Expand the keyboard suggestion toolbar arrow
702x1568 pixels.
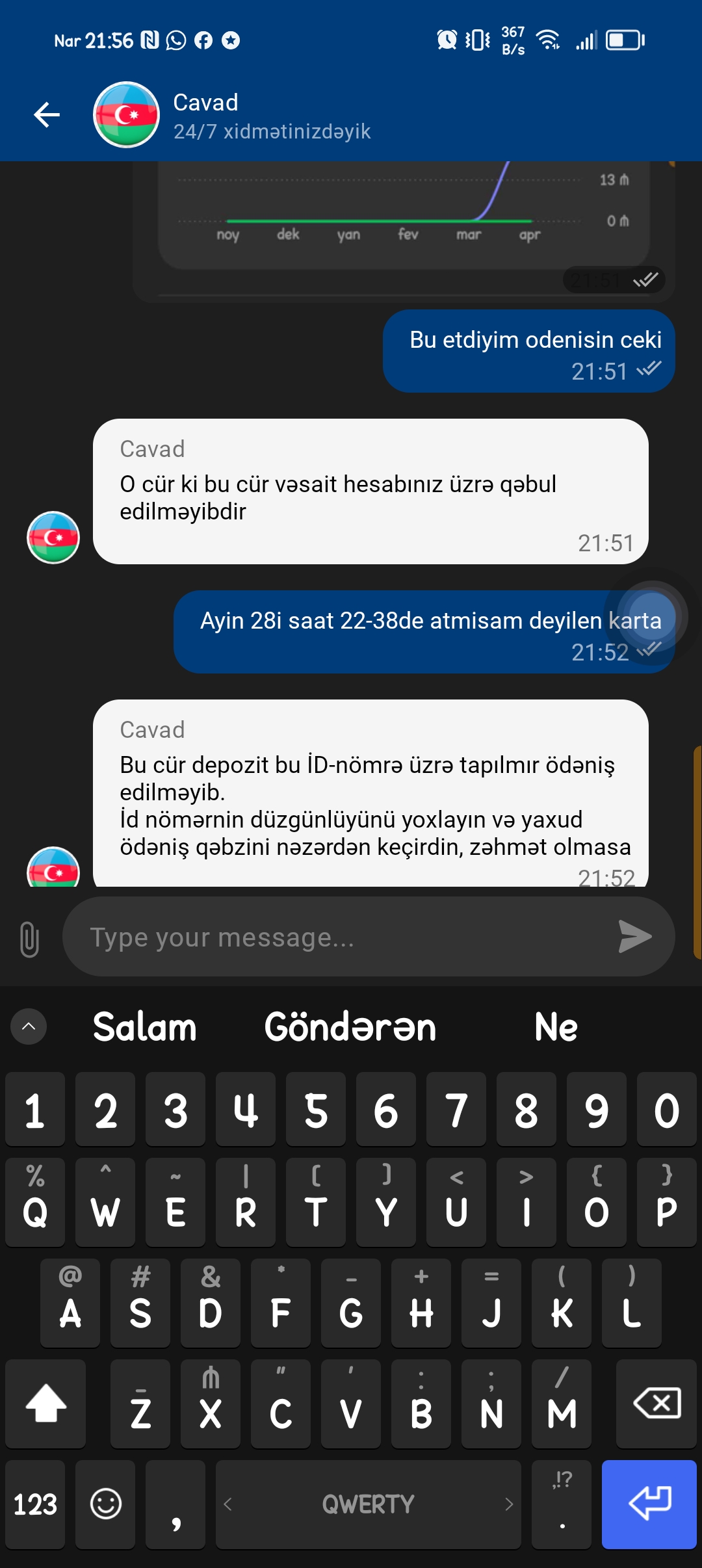tap(29, 1026)
